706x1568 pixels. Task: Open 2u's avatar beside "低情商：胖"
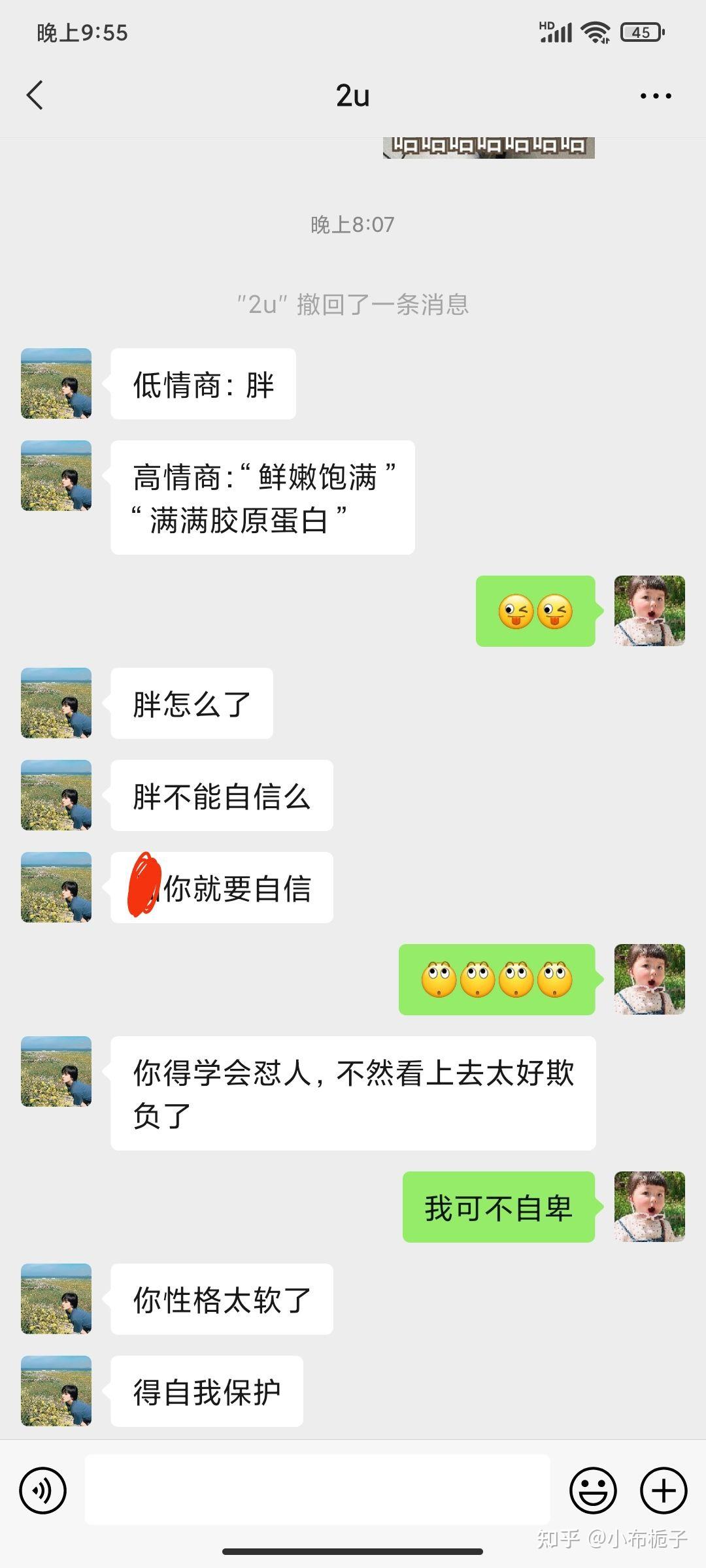[x=56, y=384]
